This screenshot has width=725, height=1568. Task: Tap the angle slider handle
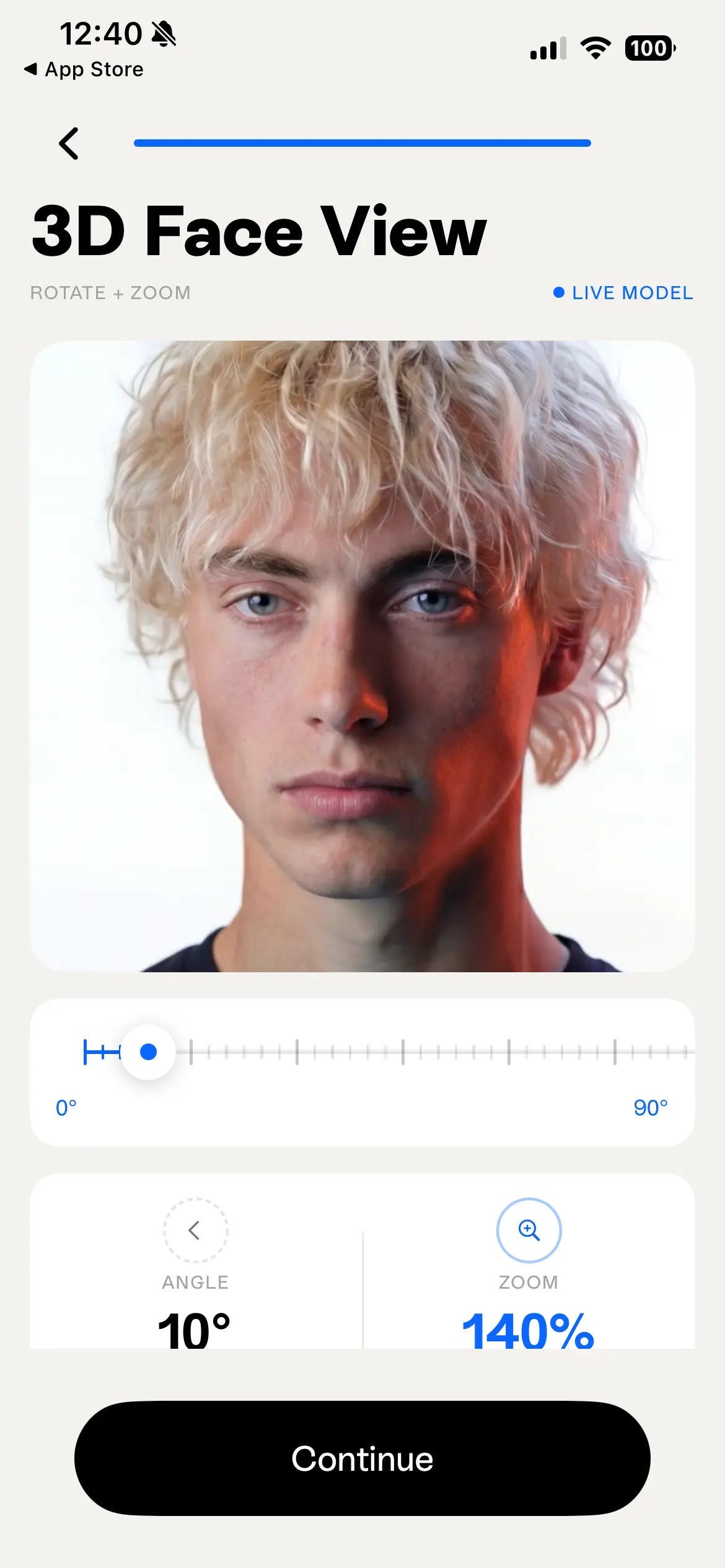pyautogui.click(x=148, y=1052)
